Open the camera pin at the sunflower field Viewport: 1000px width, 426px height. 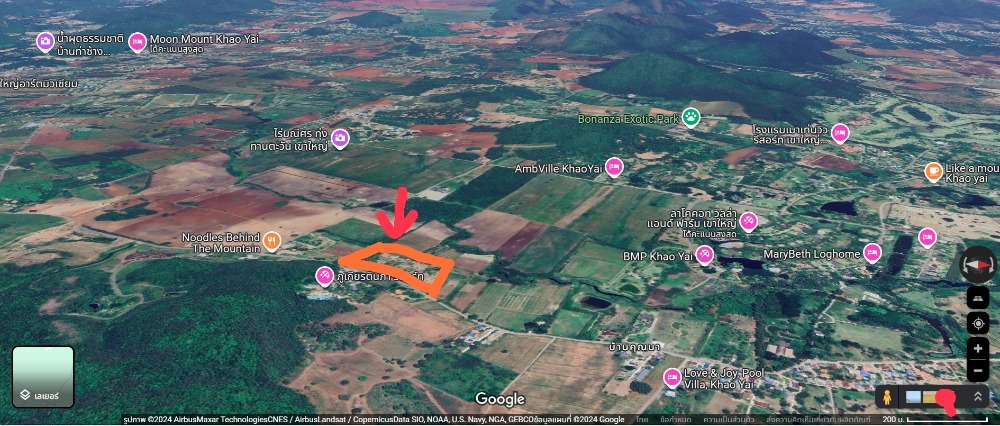pos(340,138)
